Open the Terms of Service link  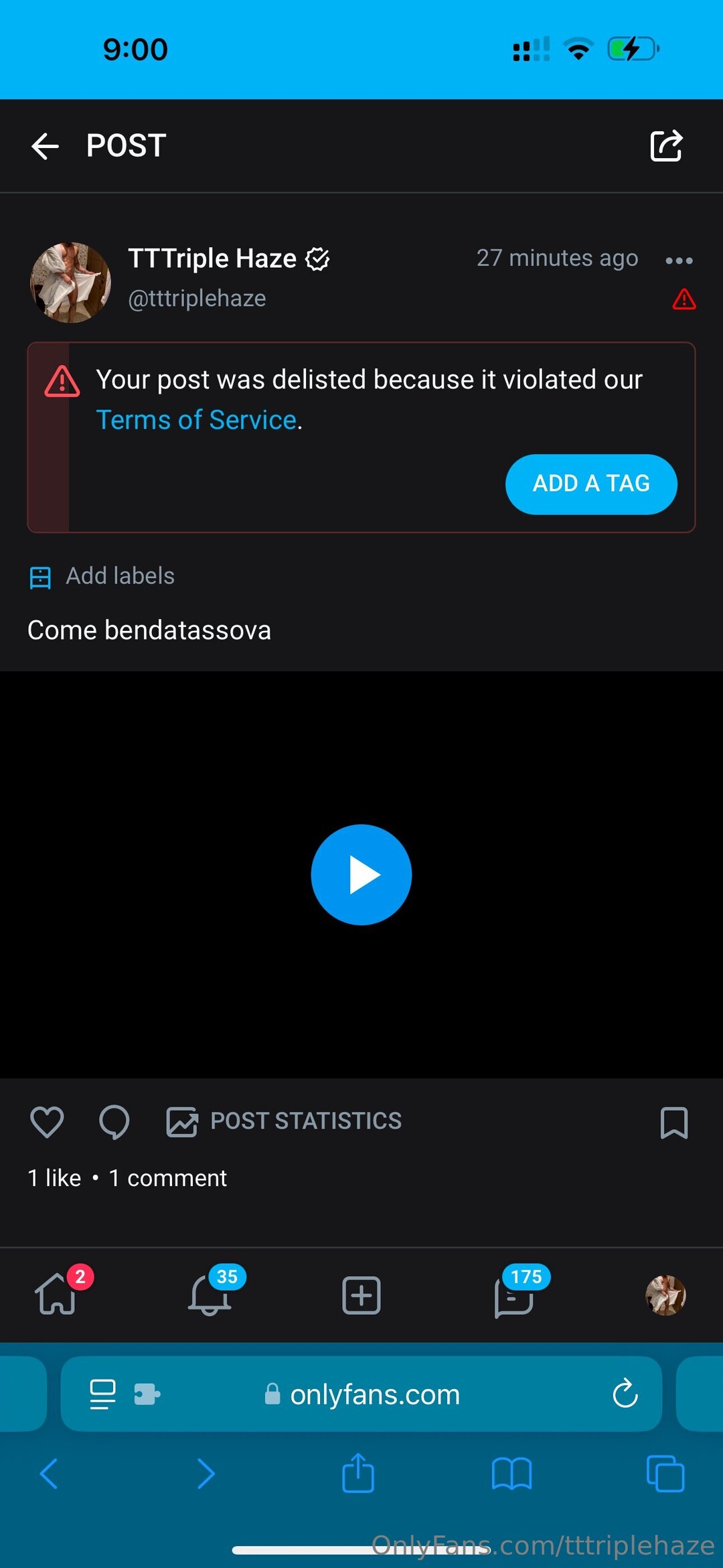pos(196,420)
